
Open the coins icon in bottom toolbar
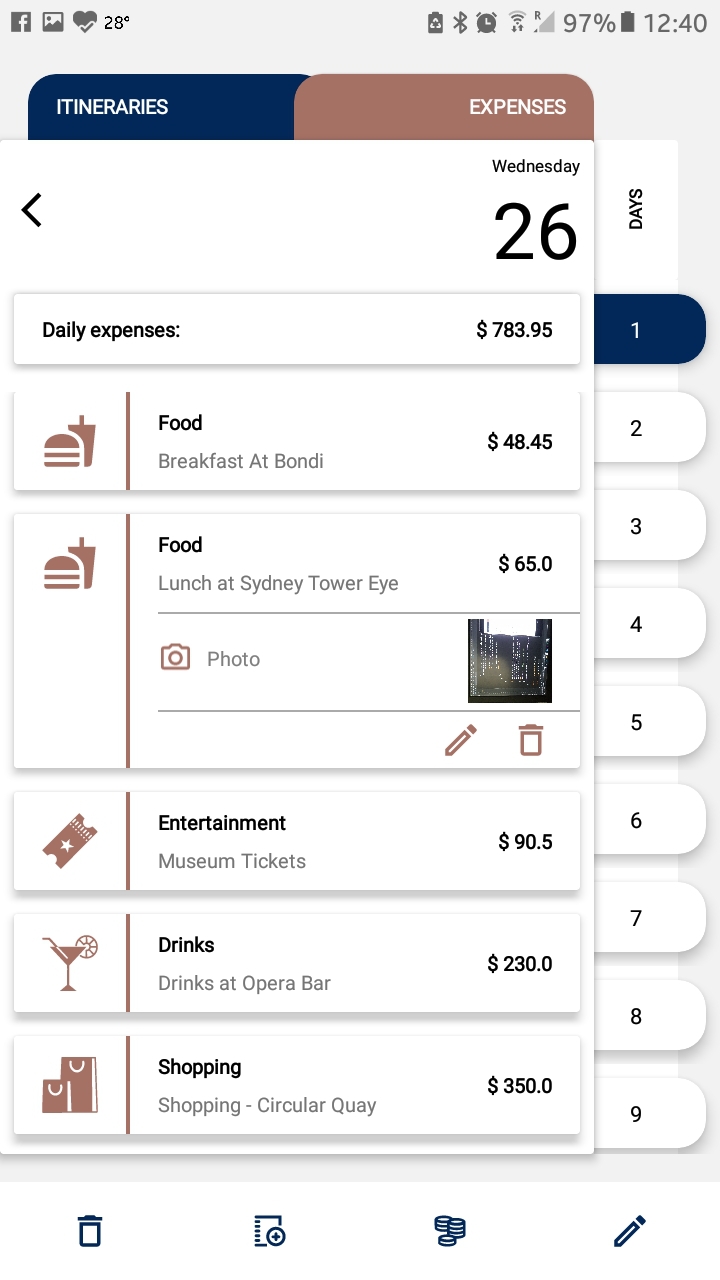pyautogui.click(x=450, y=1231)
